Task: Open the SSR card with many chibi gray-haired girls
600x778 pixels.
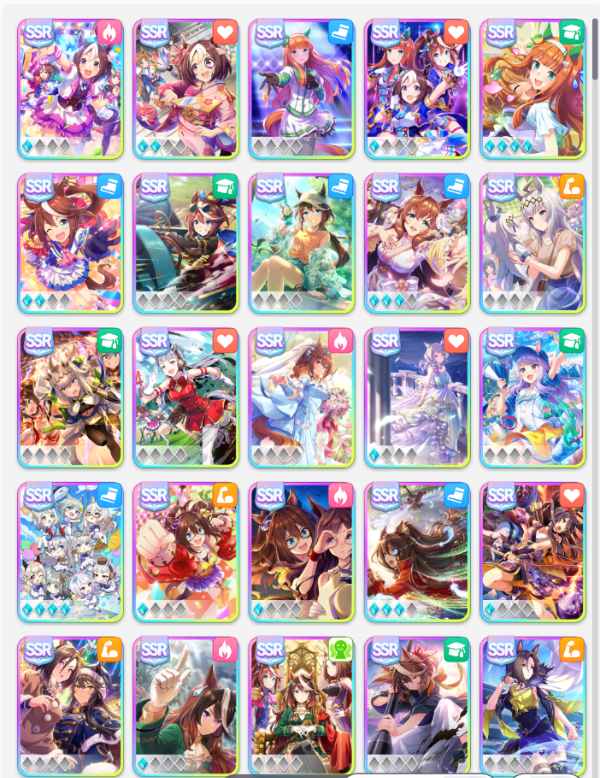Action: click(70, 552)
